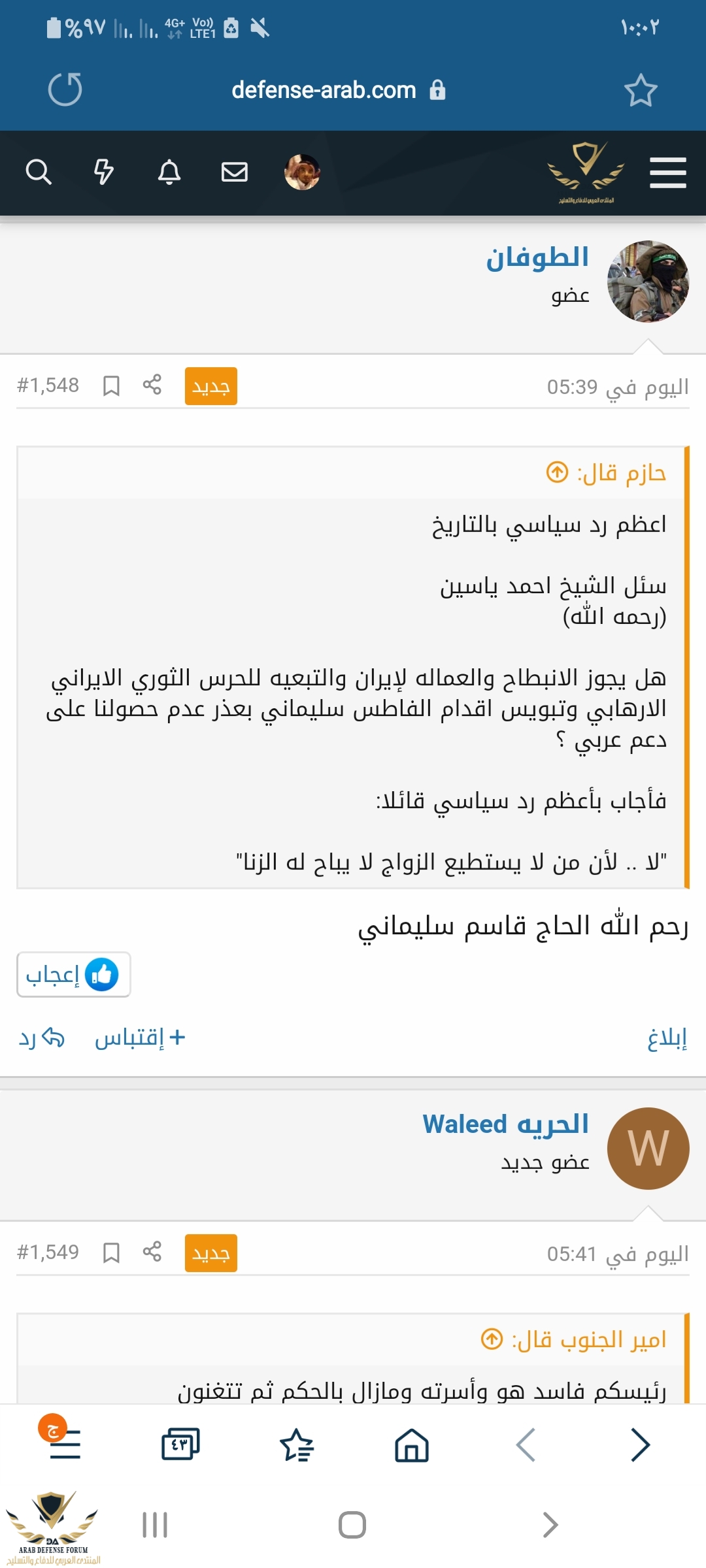This screenshot has width=706, height=1568.
Task: Open the forum search
Action: point(39,172)
